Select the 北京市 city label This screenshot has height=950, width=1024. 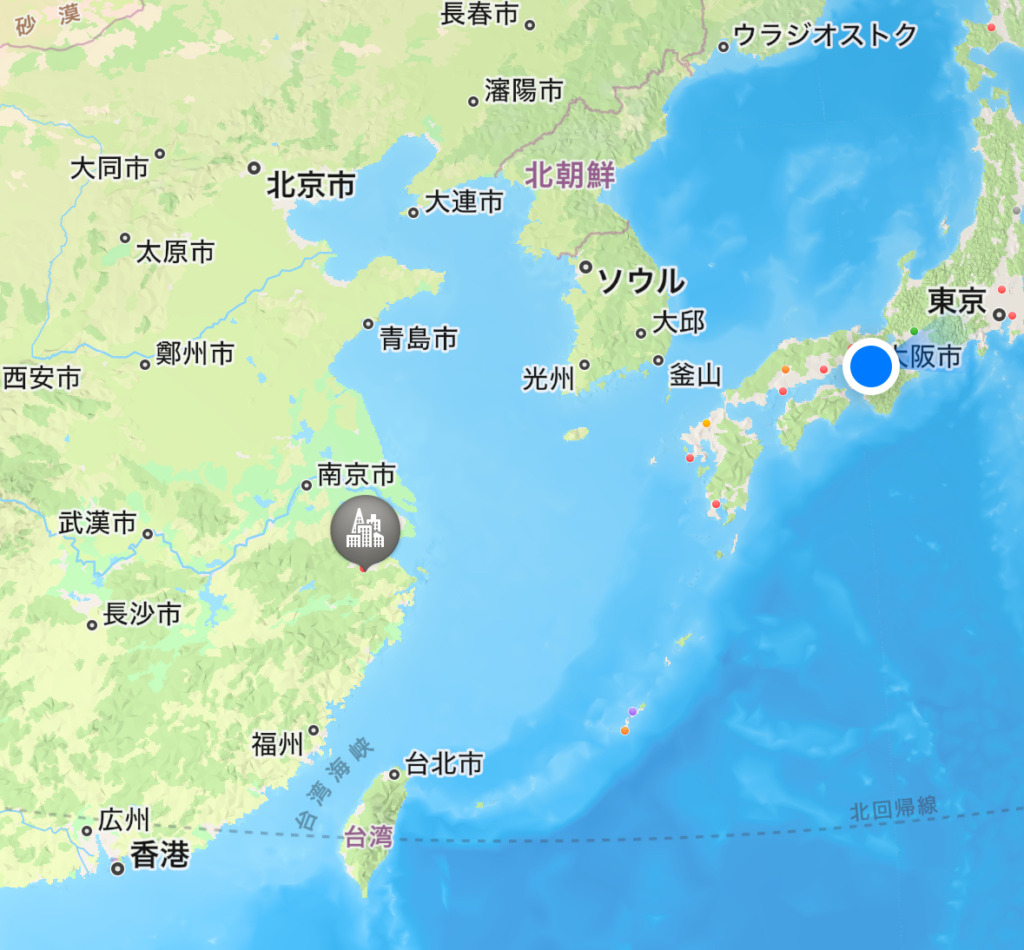tap(310, 184)
